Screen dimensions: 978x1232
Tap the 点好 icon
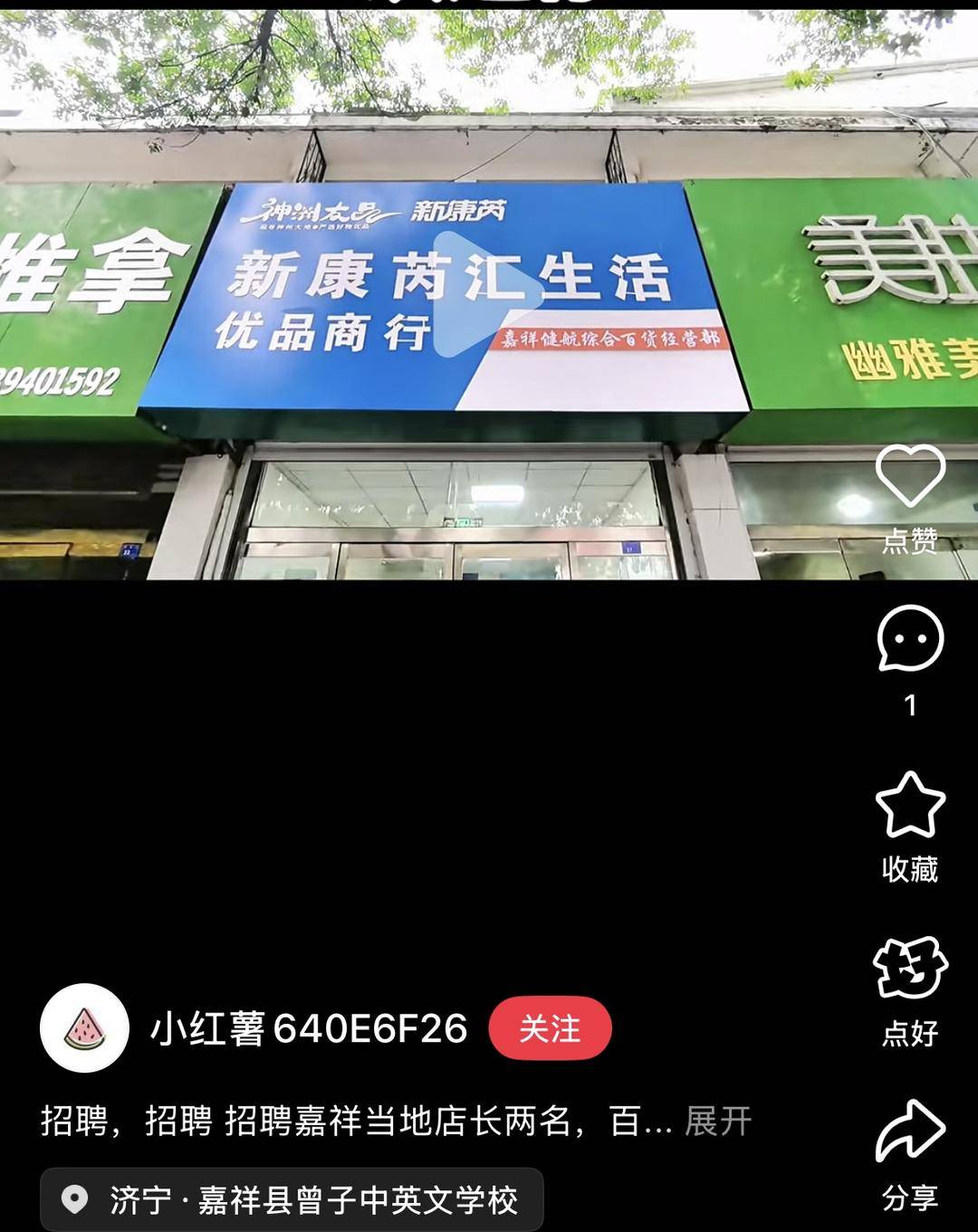pyautogui.click(x=910, y=968)
